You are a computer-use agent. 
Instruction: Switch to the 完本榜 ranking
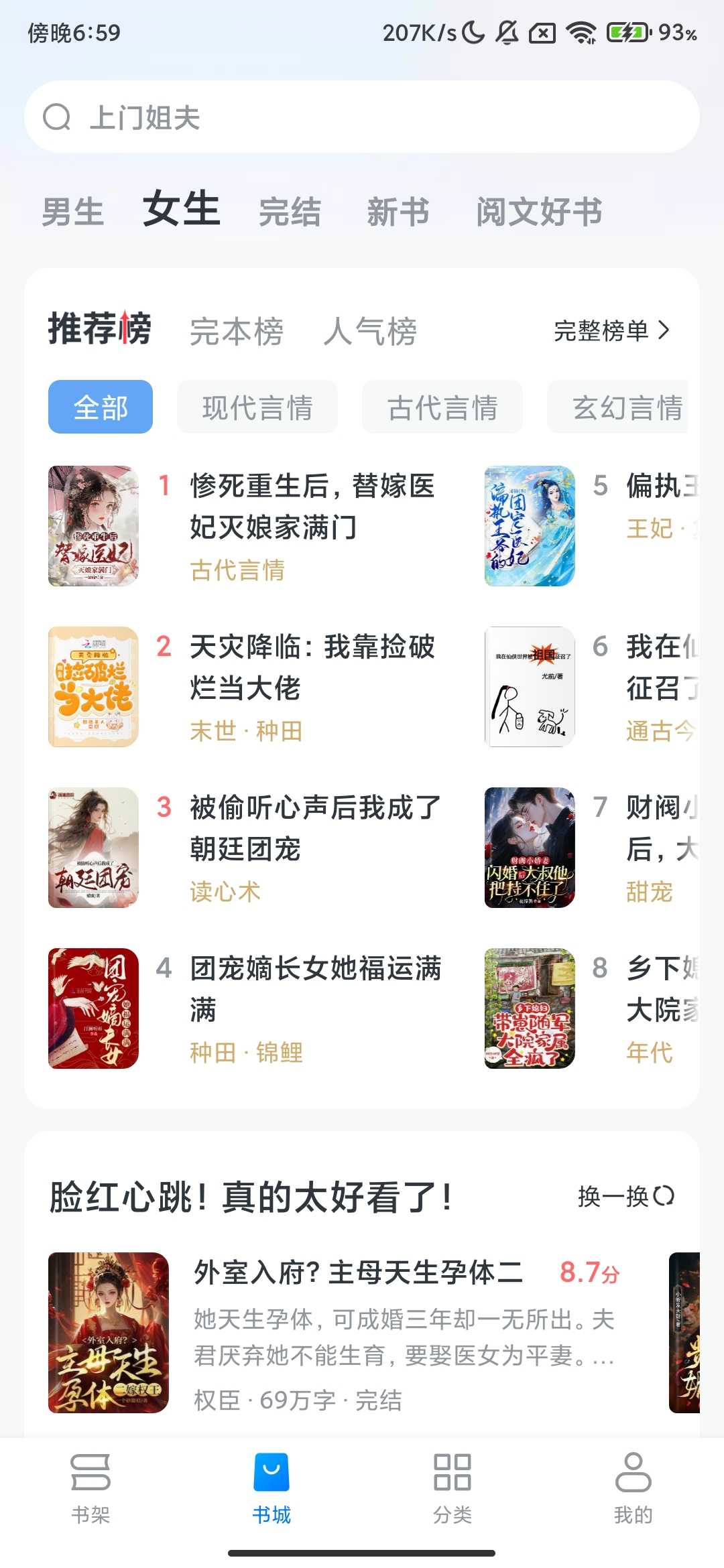tap(236, 331)
